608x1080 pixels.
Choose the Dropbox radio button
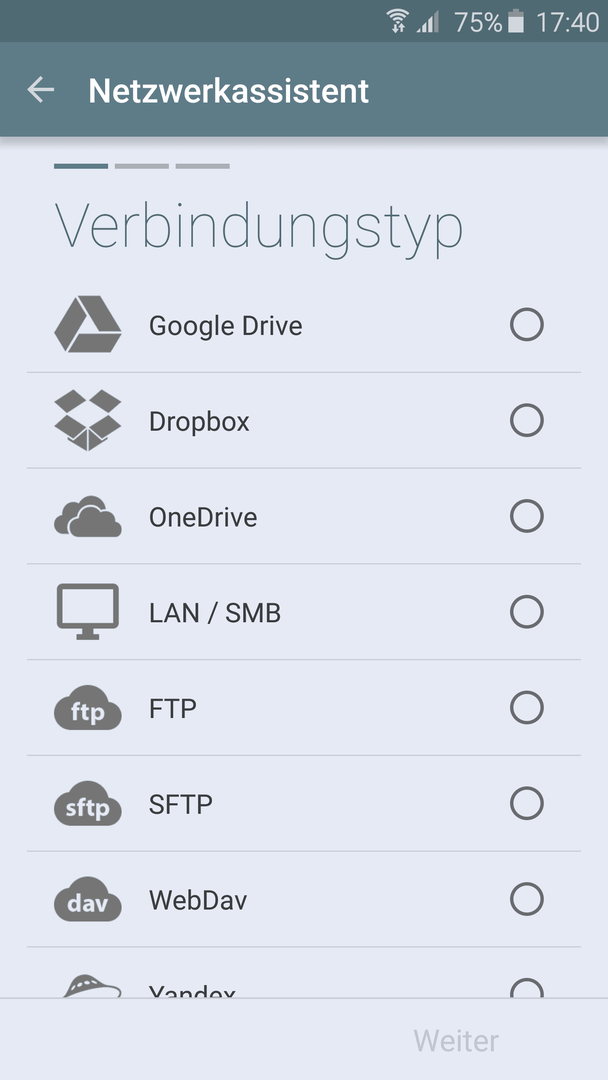(x=527, y=420)
